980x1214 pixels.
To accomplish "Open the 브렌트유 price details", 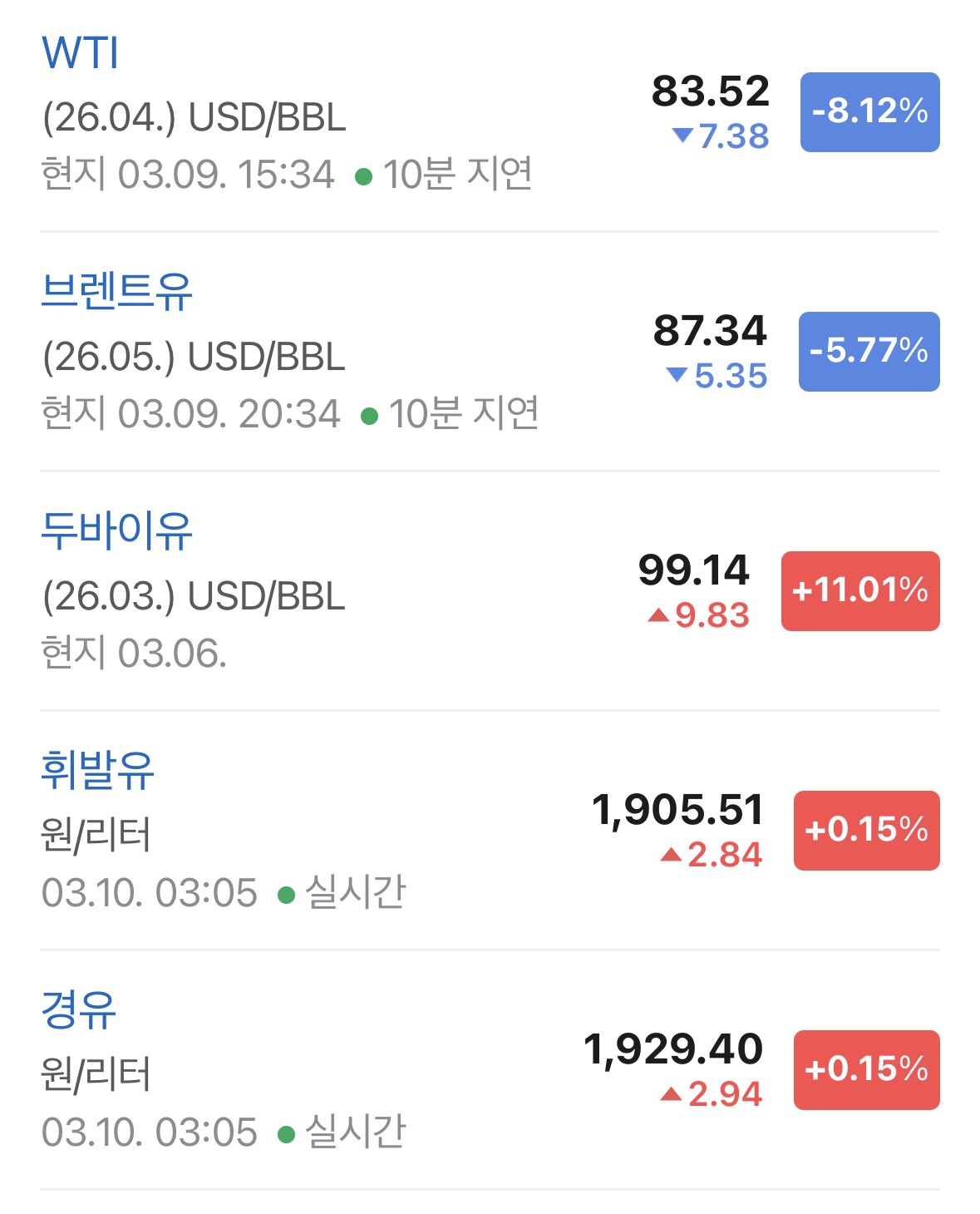I will coord(490,352).
